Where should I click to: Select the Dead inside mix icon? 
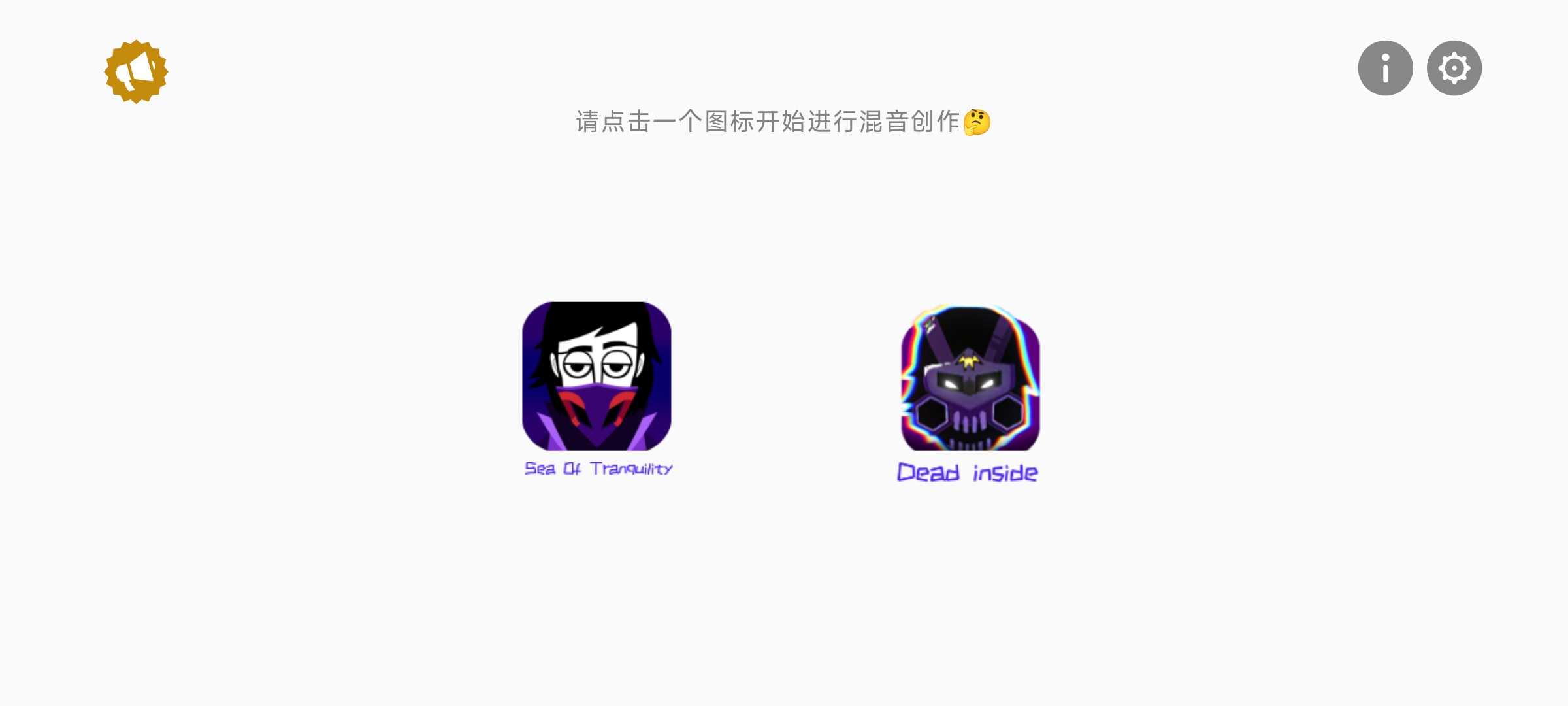pos(970,378)
